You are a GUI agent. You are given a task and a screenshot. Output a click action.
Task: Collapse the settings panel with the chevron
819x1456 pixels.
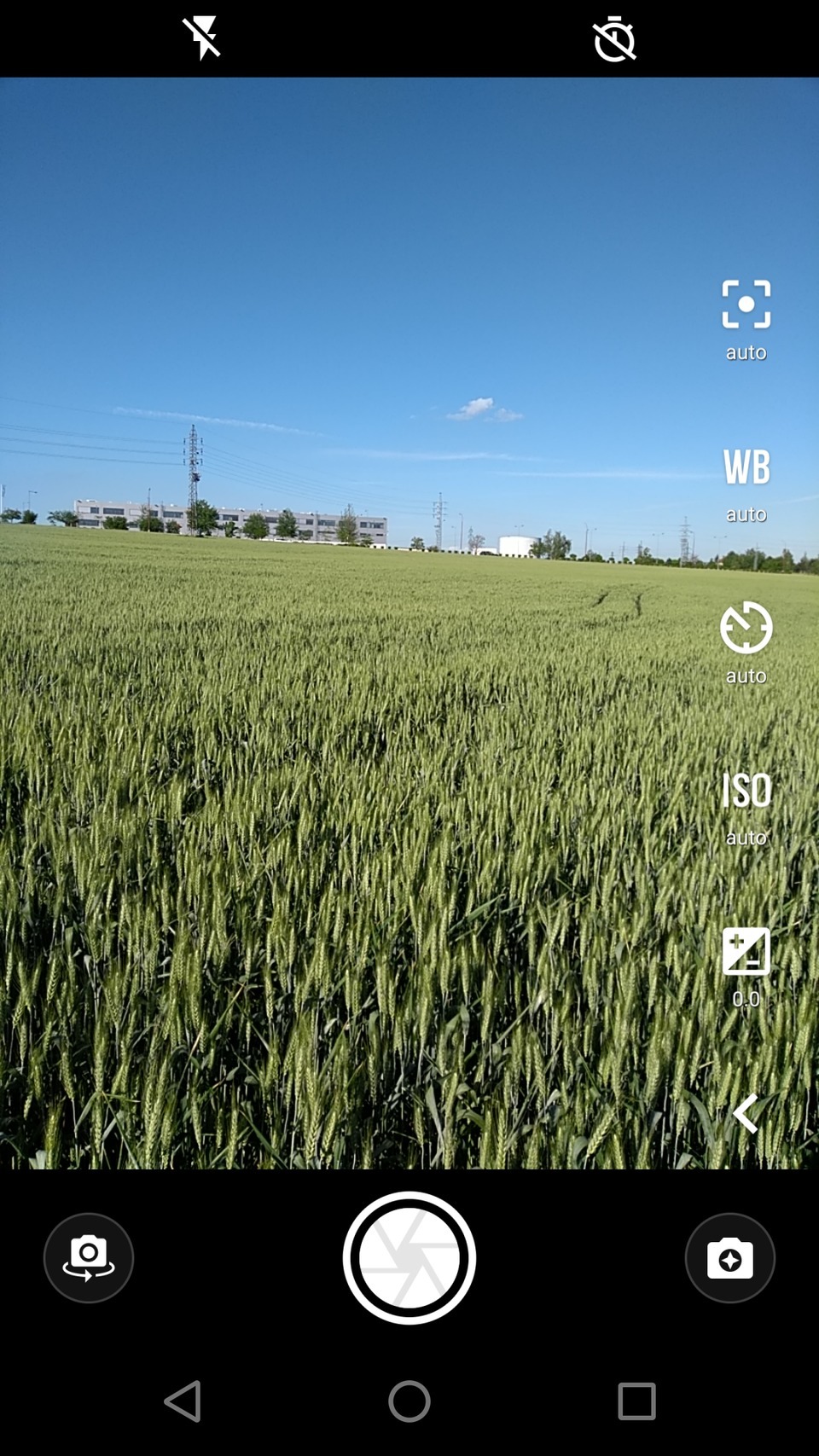747,1115
